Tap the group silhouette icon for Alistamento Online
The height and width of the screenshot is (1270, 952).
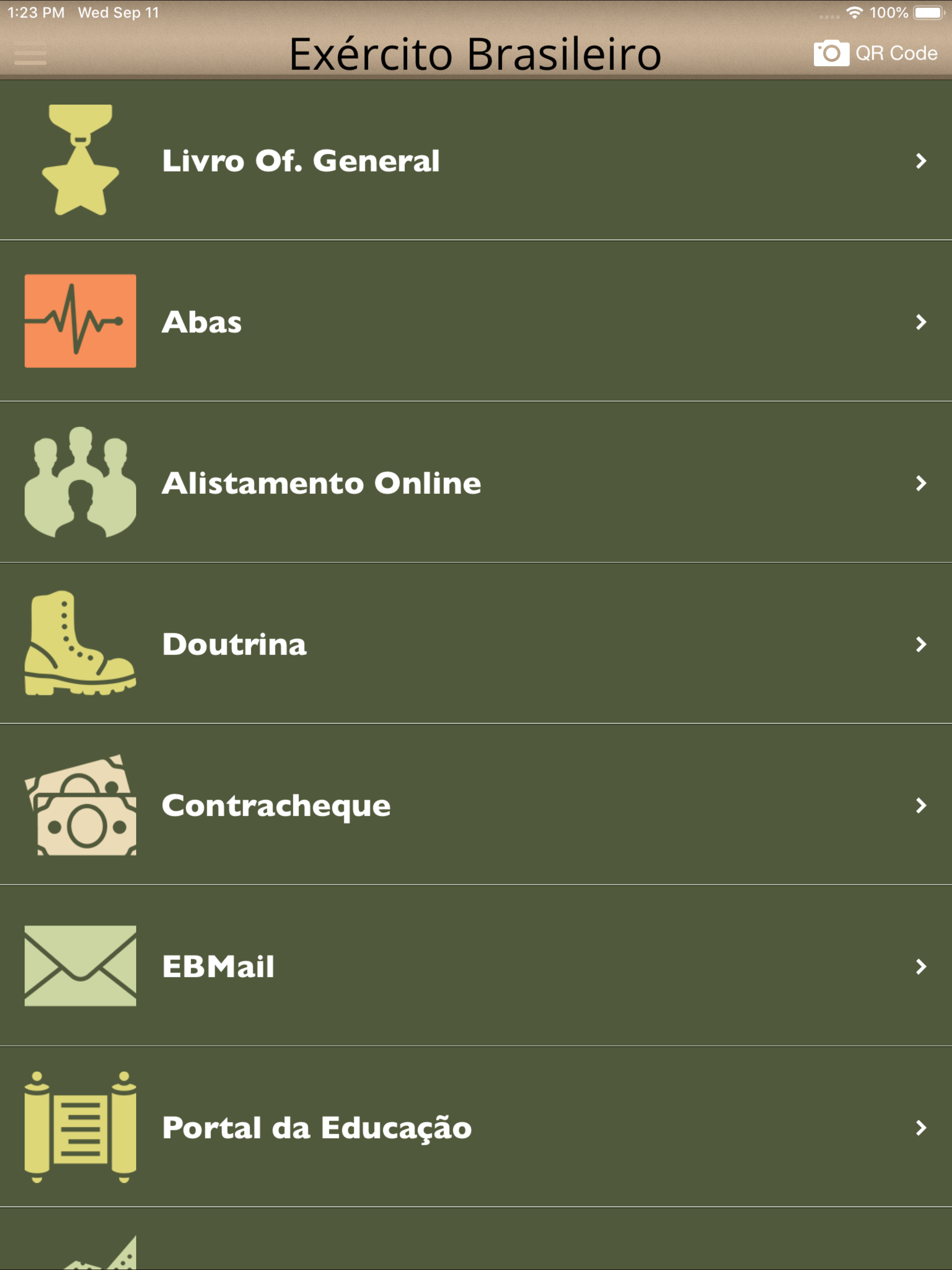[80, 484]
